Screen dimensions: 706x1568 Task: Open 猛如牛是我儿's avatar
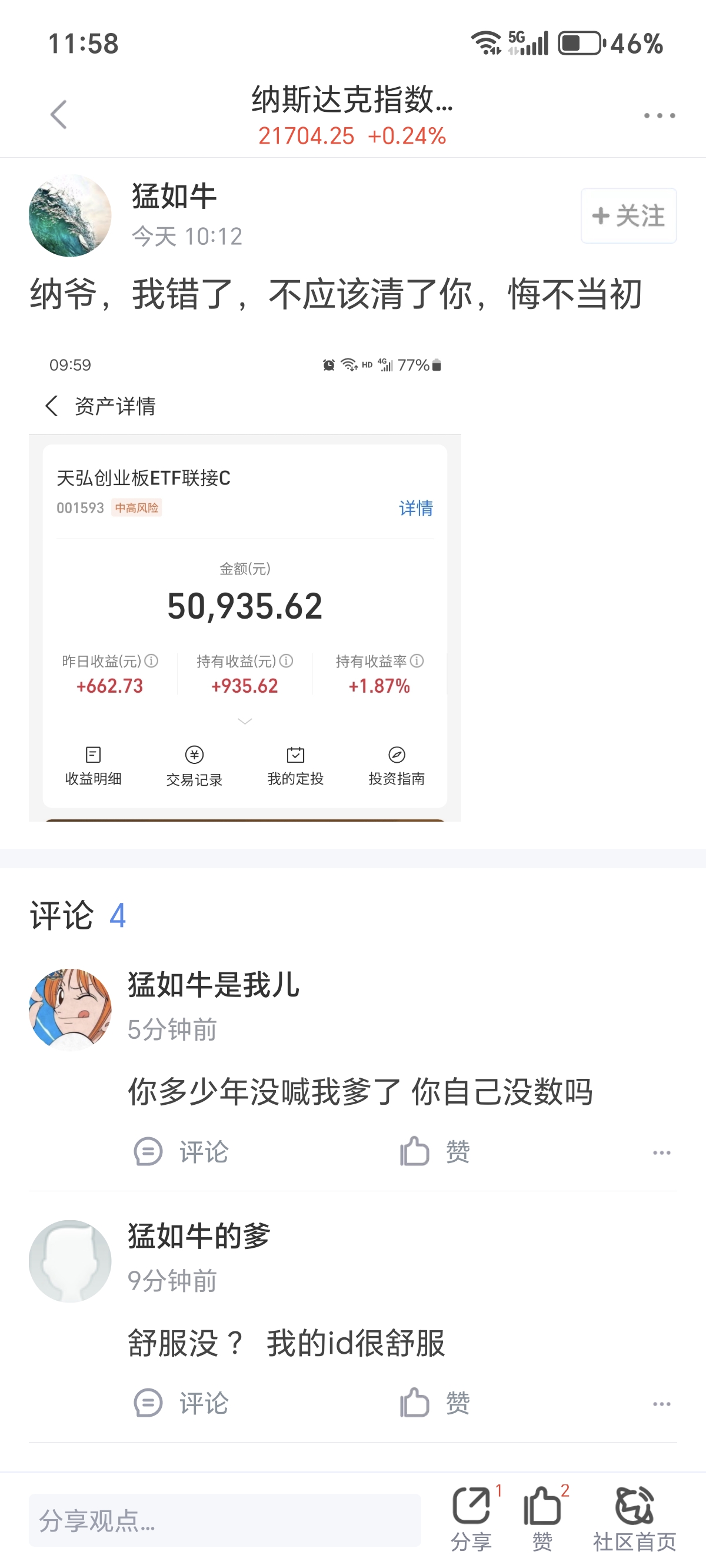[x=70, y=1010]
